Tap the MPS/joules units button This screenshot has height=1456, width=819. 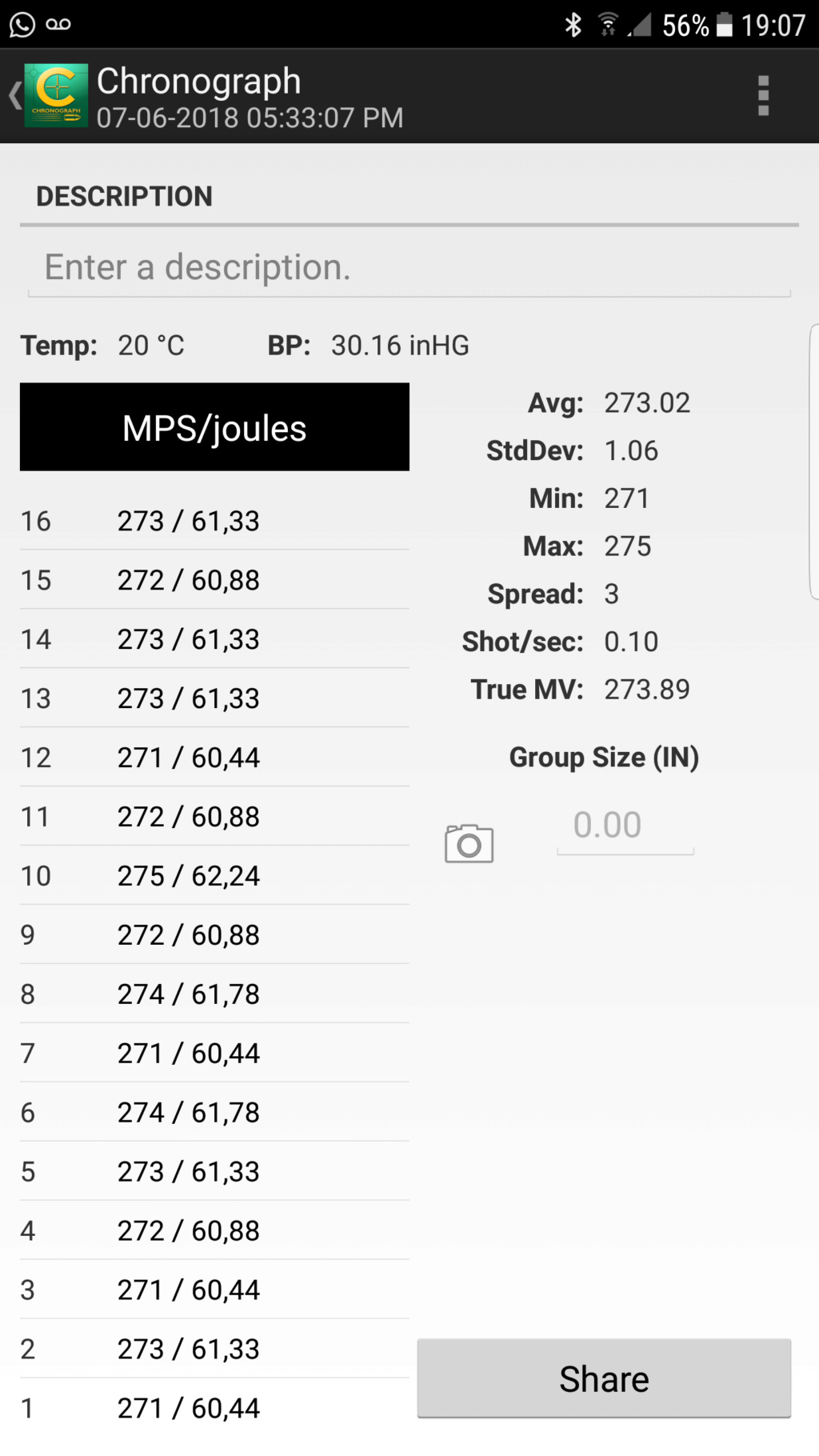(214, 427)
